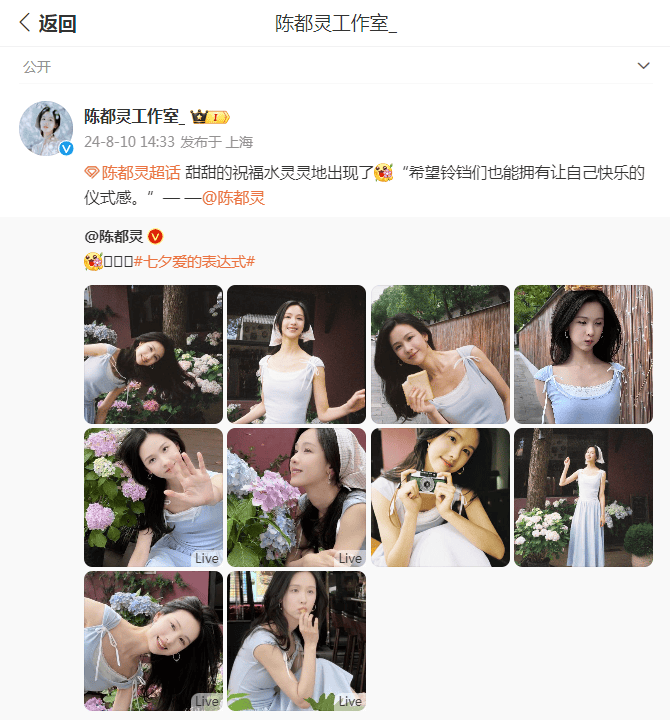Open 陈都灵工作室_ profile avatar
The height and width of the screenshot is (720, 670).
46,128
